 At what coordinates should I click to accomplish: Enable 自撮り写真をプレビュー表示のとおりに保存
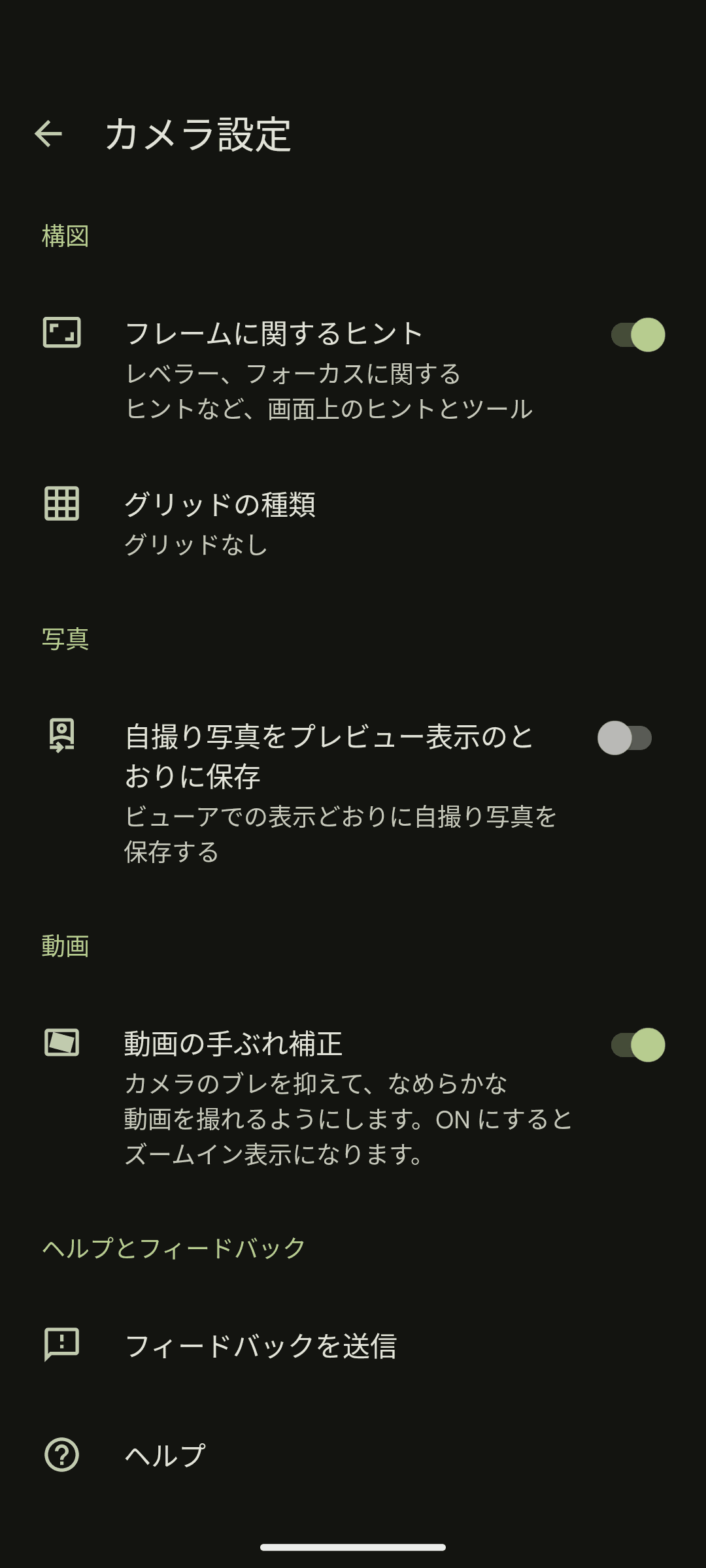coord(624,738)
